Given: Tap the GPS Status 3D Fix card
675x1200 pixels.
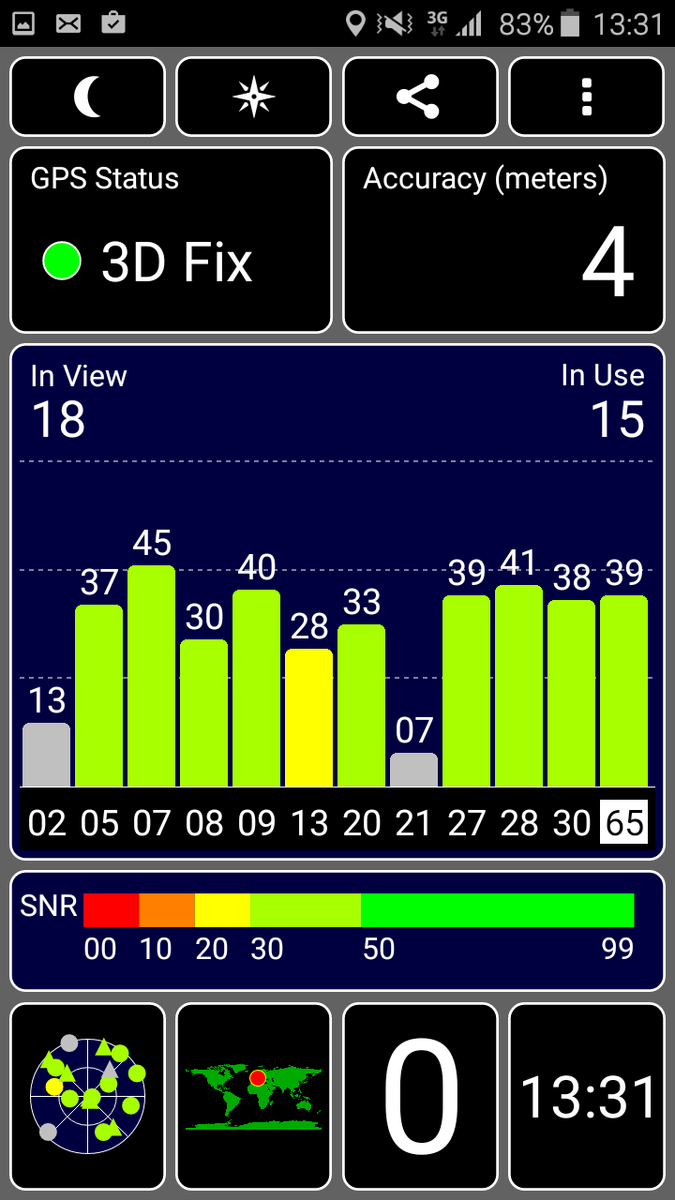Looking at the screenshot, I should click(171, 240).
